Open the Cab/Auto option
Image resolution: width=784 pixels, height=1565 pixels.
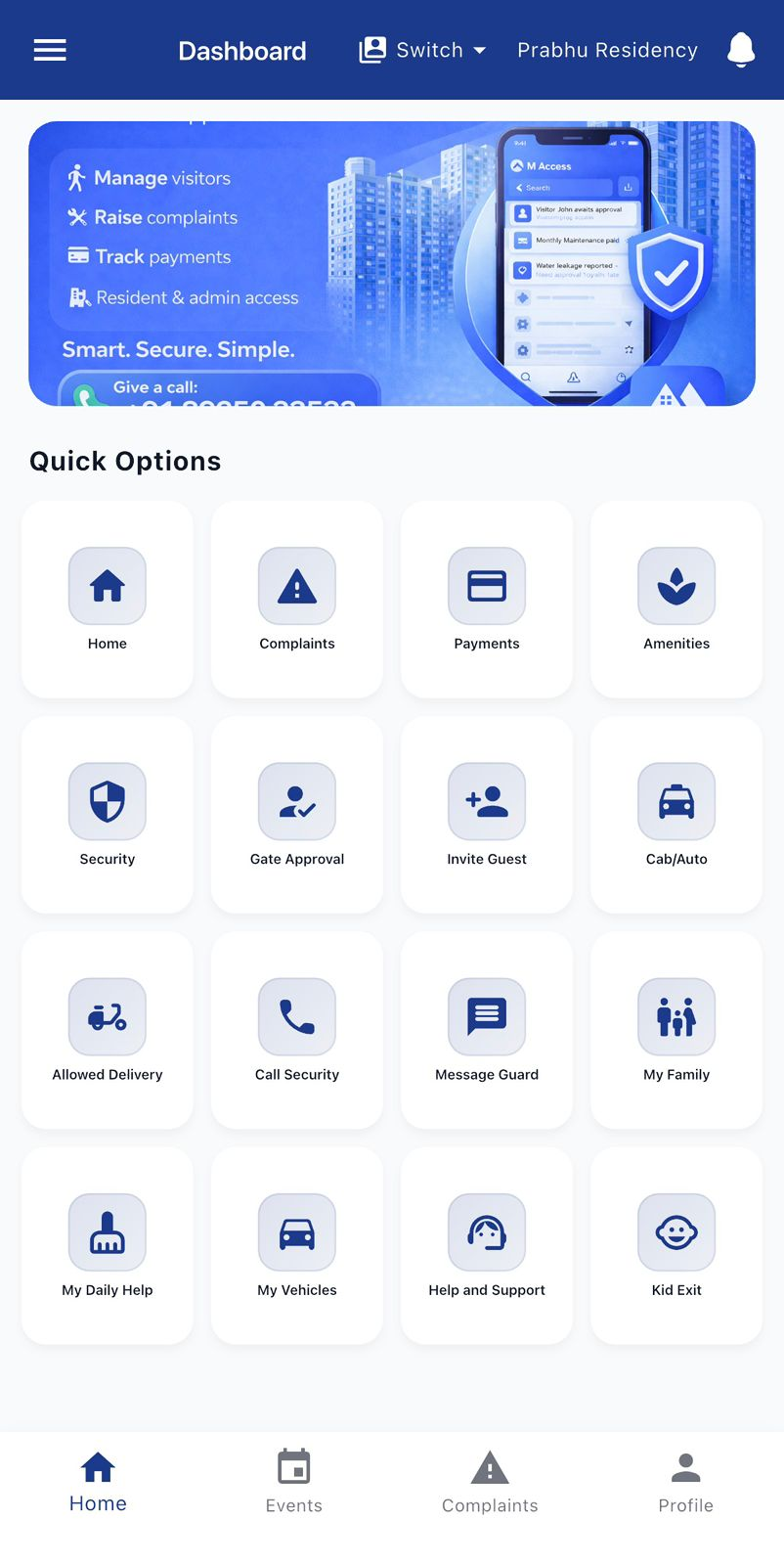676,814
